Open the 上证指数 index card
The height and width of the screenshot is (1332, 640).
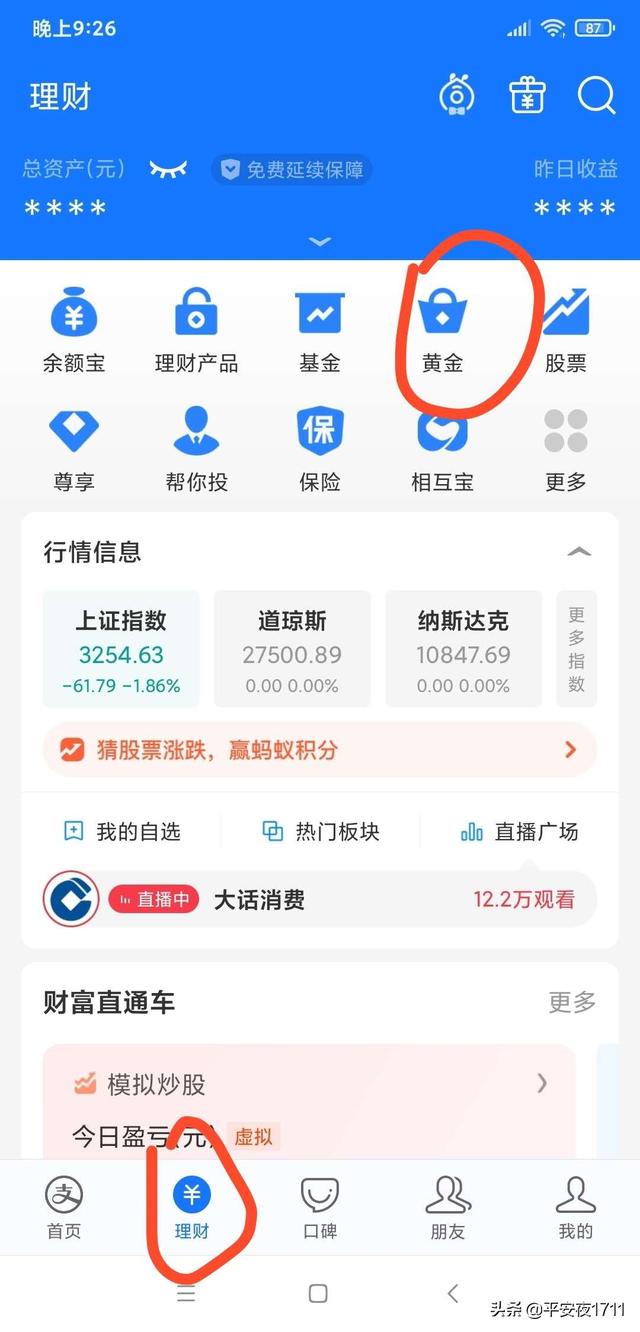click(121, 649)
